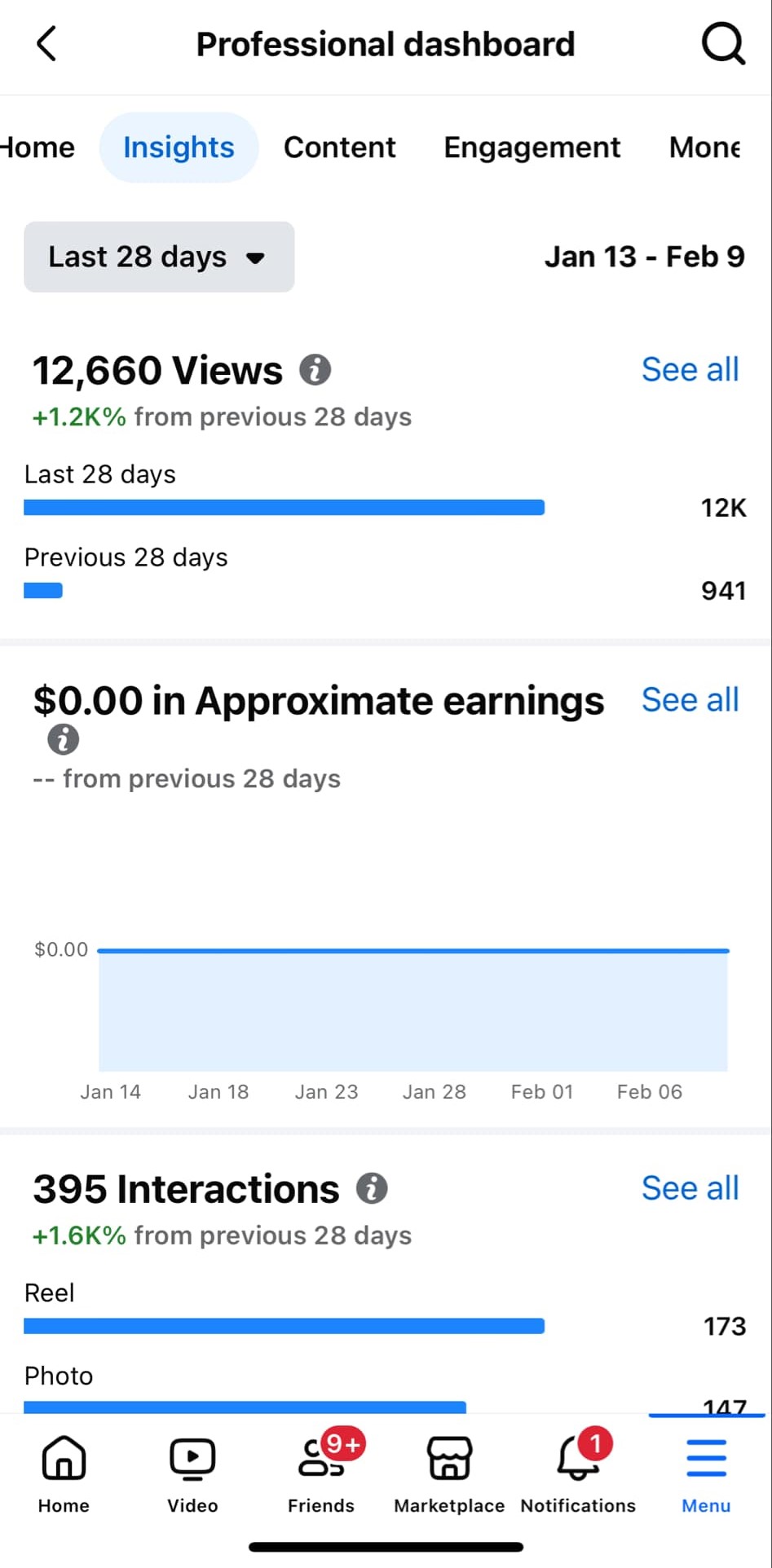The width and height of the screenshot is (772, 1568).
Task: Switch to the Engagement tab
Action: click(532, 148)
